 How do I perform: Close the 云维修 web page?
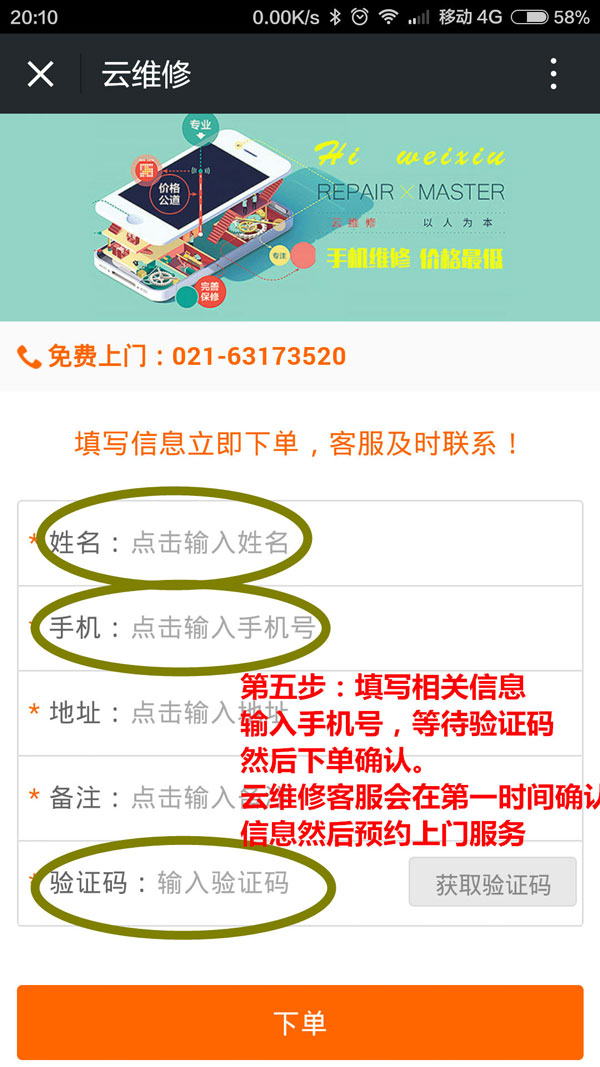pos(40,74)
